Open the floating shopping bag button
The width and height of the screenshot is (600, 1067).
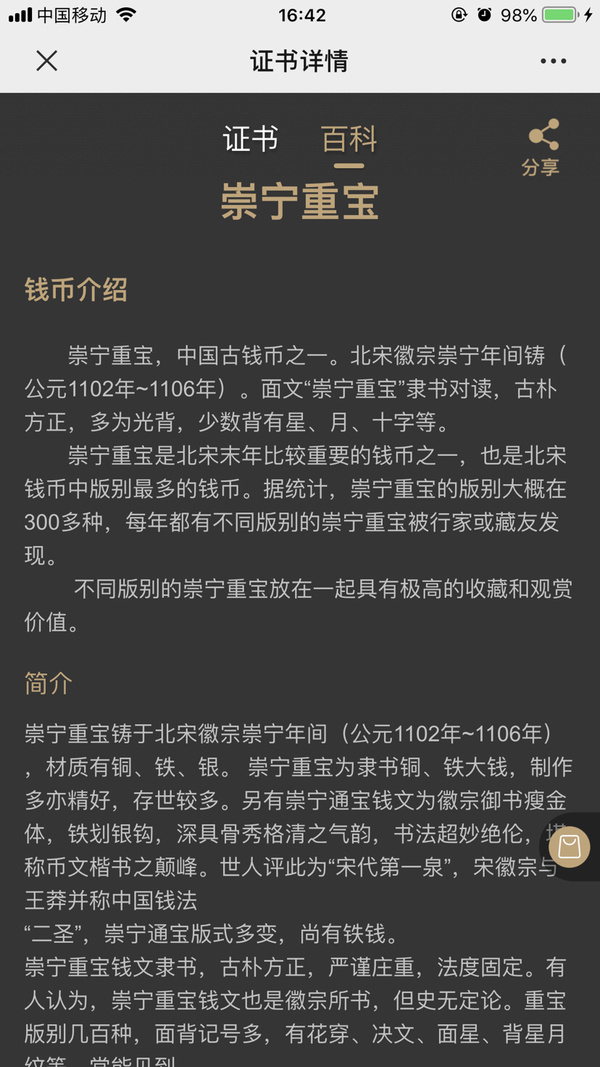[569, 846]
